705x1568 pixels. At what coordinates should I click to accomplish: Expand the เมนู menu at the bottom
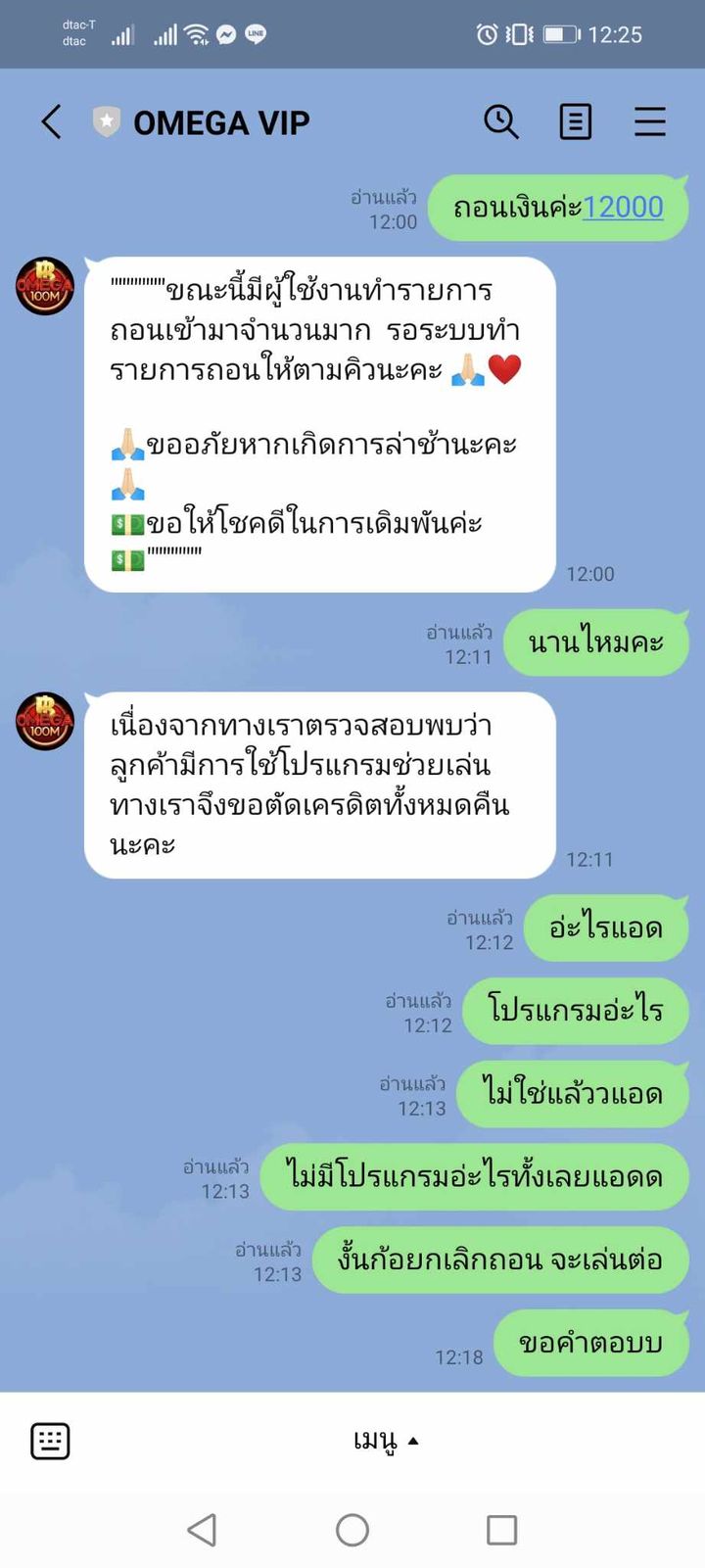click(x=386, y=1441)
